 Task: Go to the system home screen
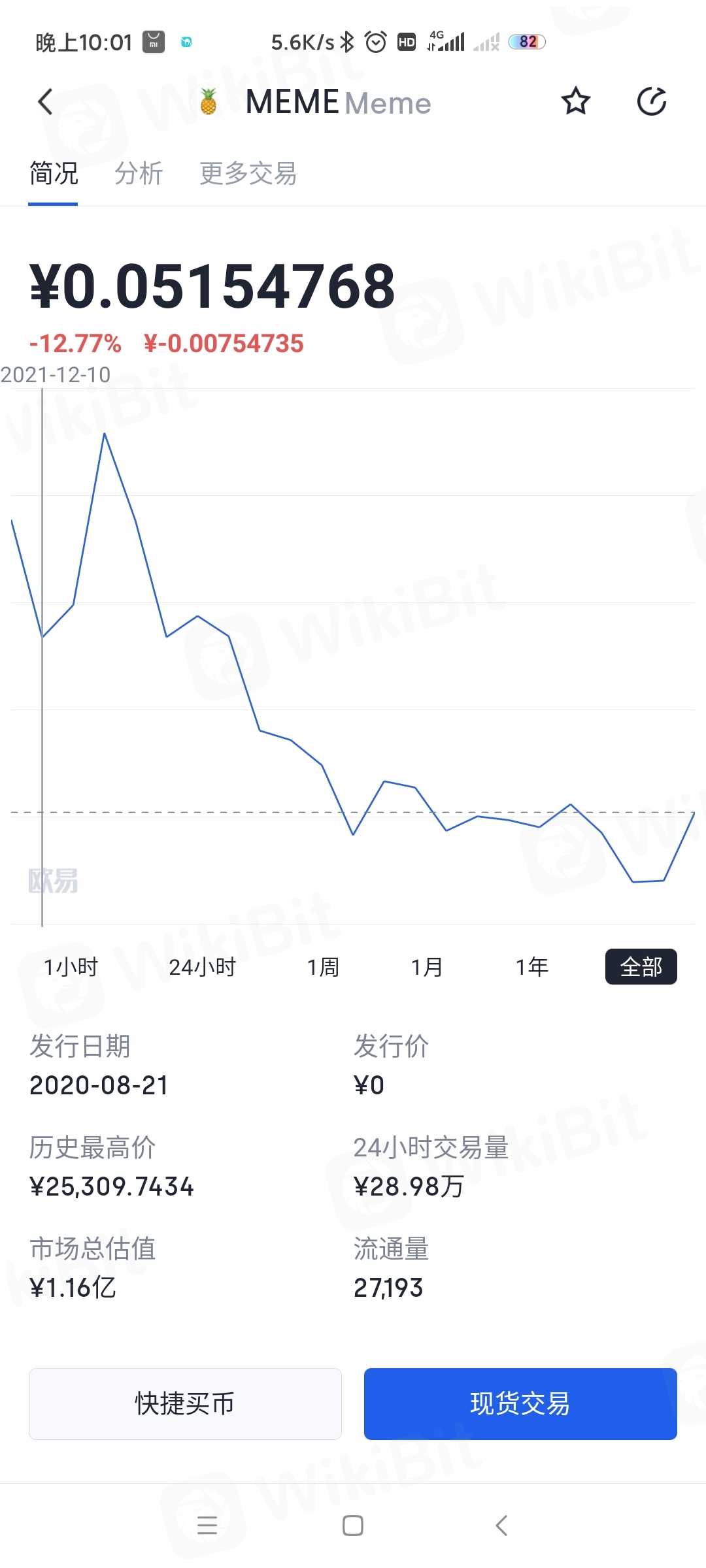click(x=353, y=1526)
